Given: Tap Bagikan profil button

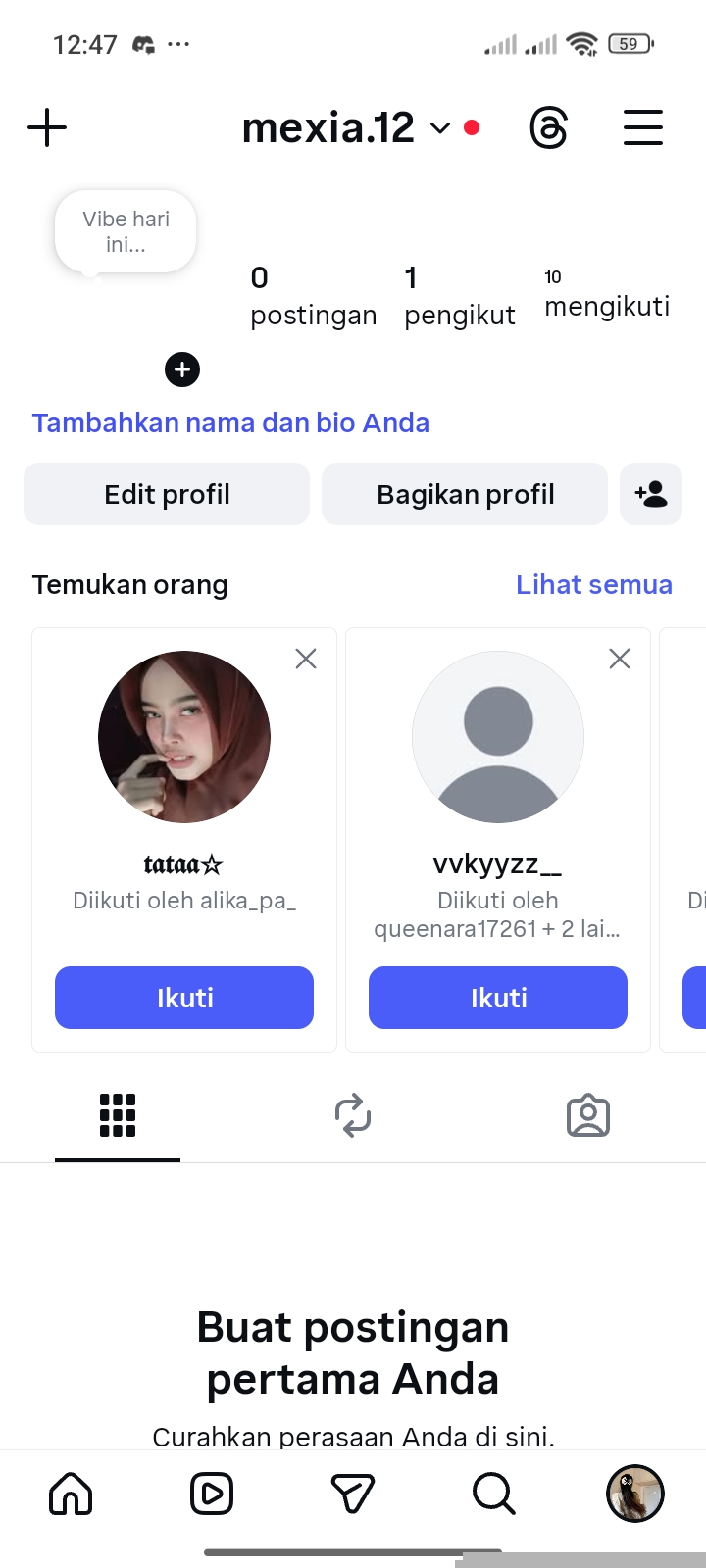Looking at the screenshot, I should 465,494.
